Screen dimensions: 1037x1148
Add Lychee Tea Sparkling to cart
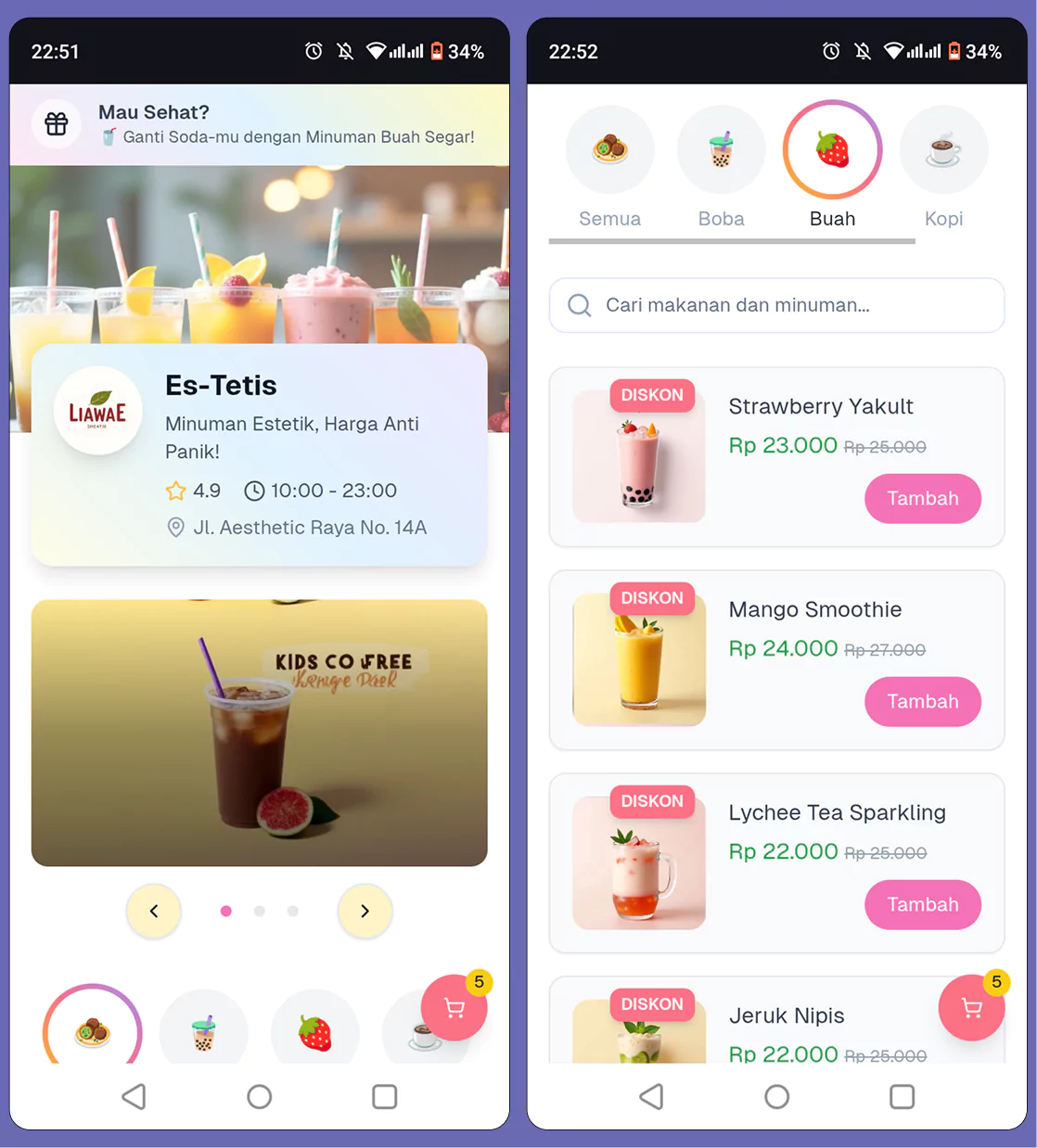point(922,905)
